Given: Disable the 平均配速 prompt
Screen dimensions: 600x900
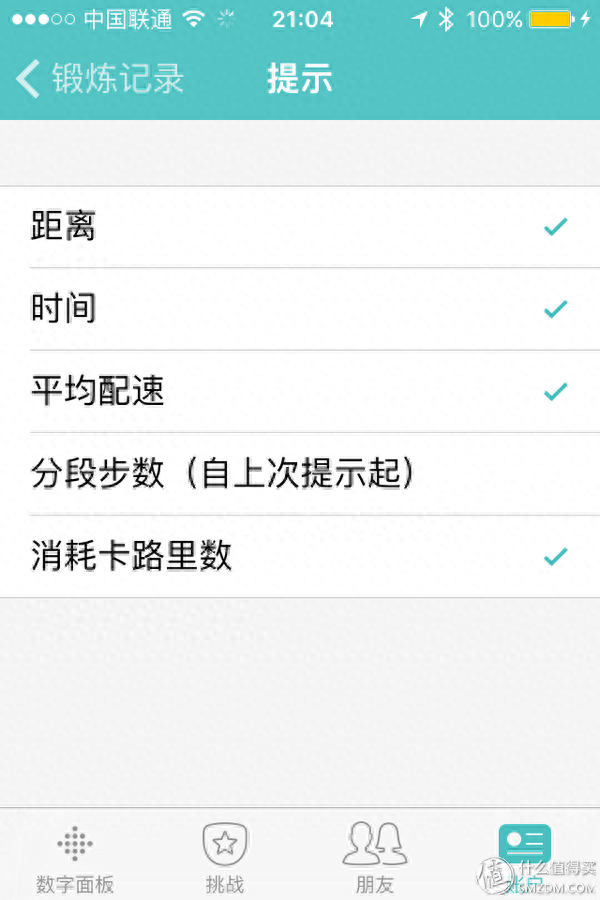Looking at the screenshot, I should tap(300, 391).
